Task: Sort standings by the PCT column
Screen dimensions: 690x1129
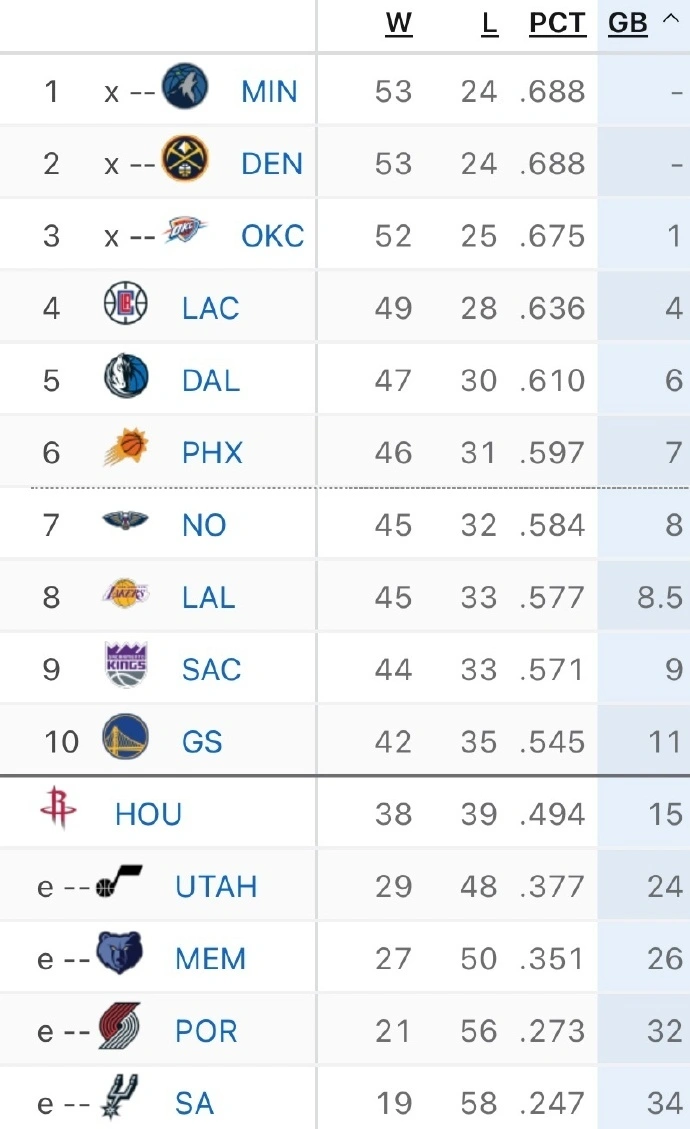Action: [x=557, y=24]
